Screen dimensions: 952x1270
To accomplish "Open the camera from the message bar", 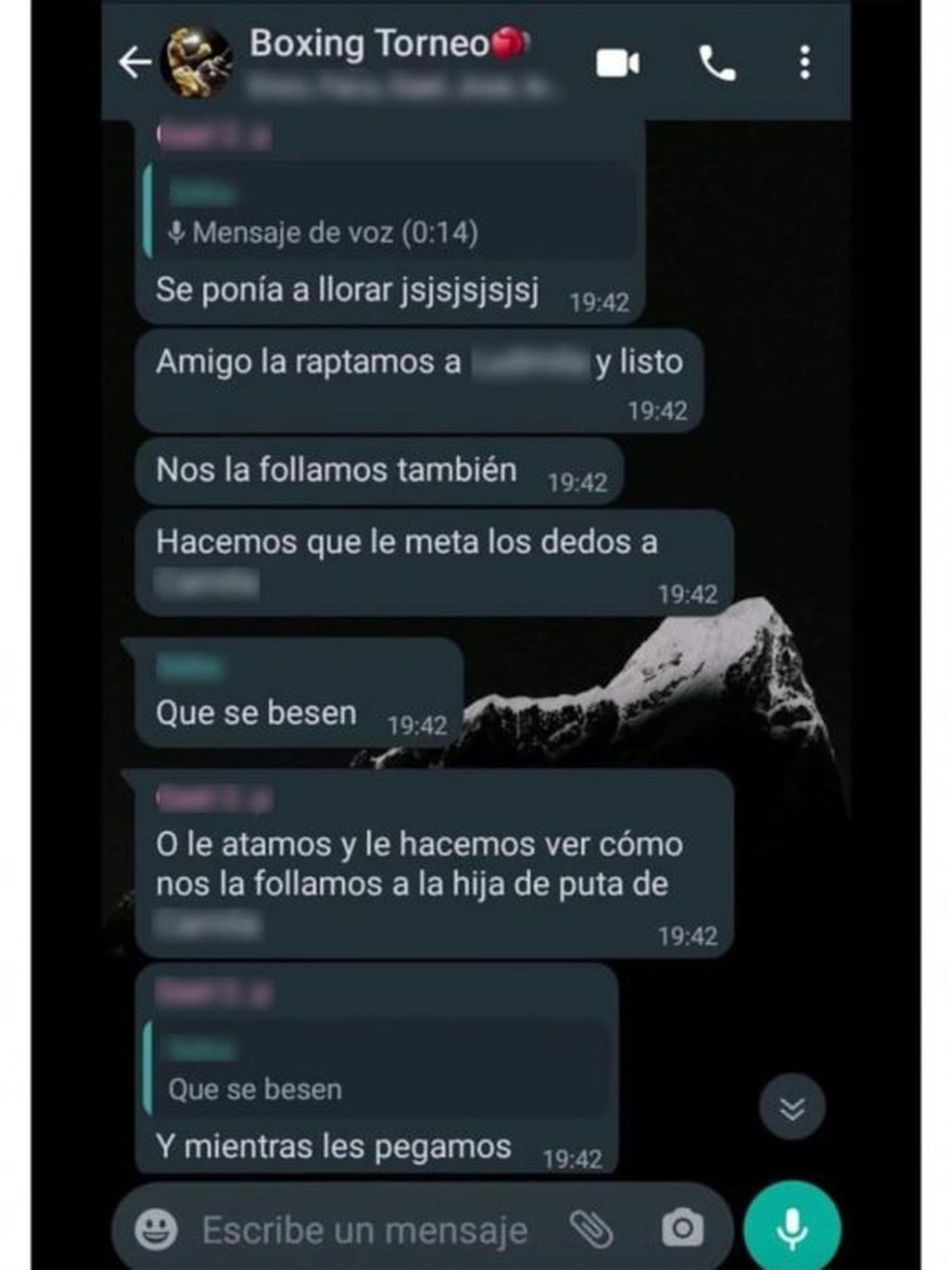I will (682, 1229).
